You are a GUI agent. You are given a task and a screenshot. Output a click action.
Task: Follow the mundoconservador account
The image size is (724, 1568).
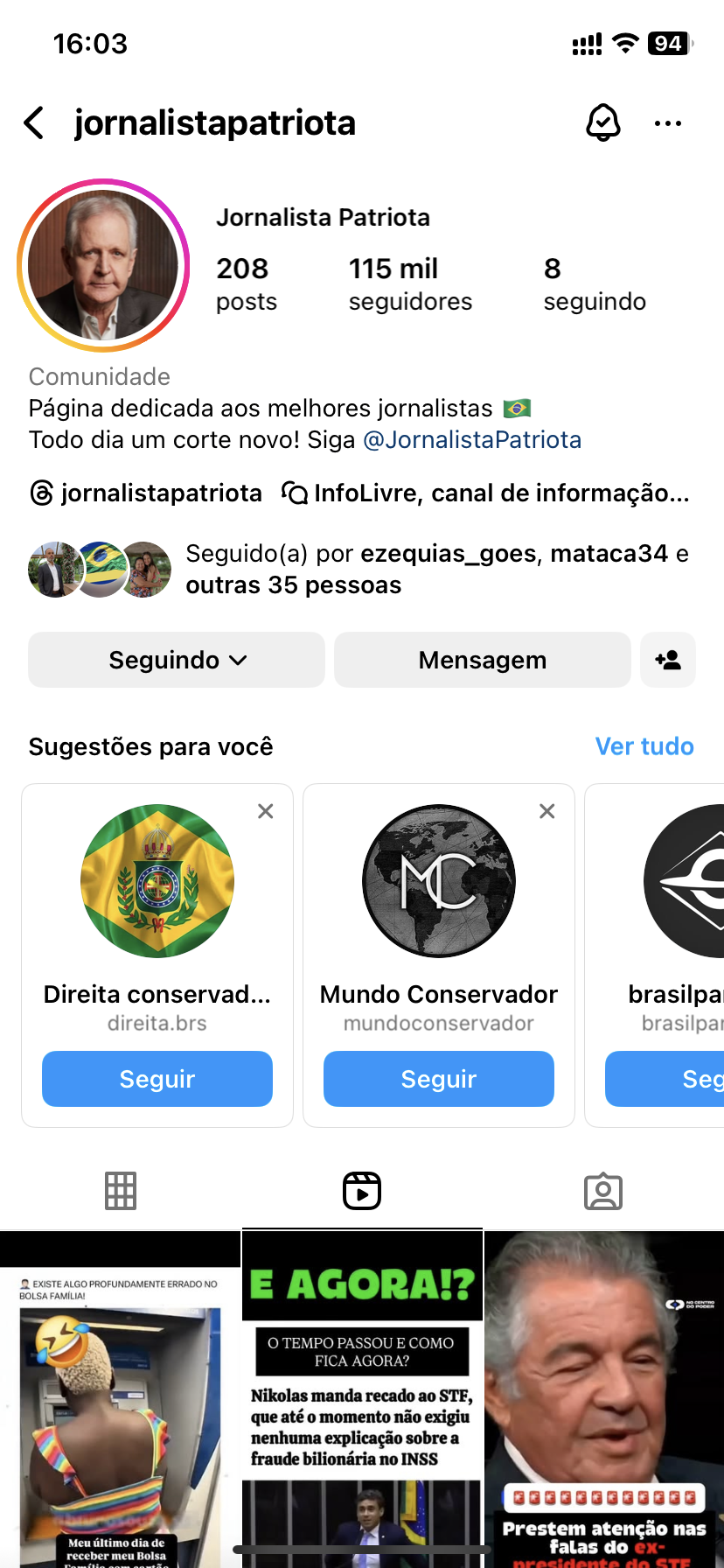point(439,1079)
